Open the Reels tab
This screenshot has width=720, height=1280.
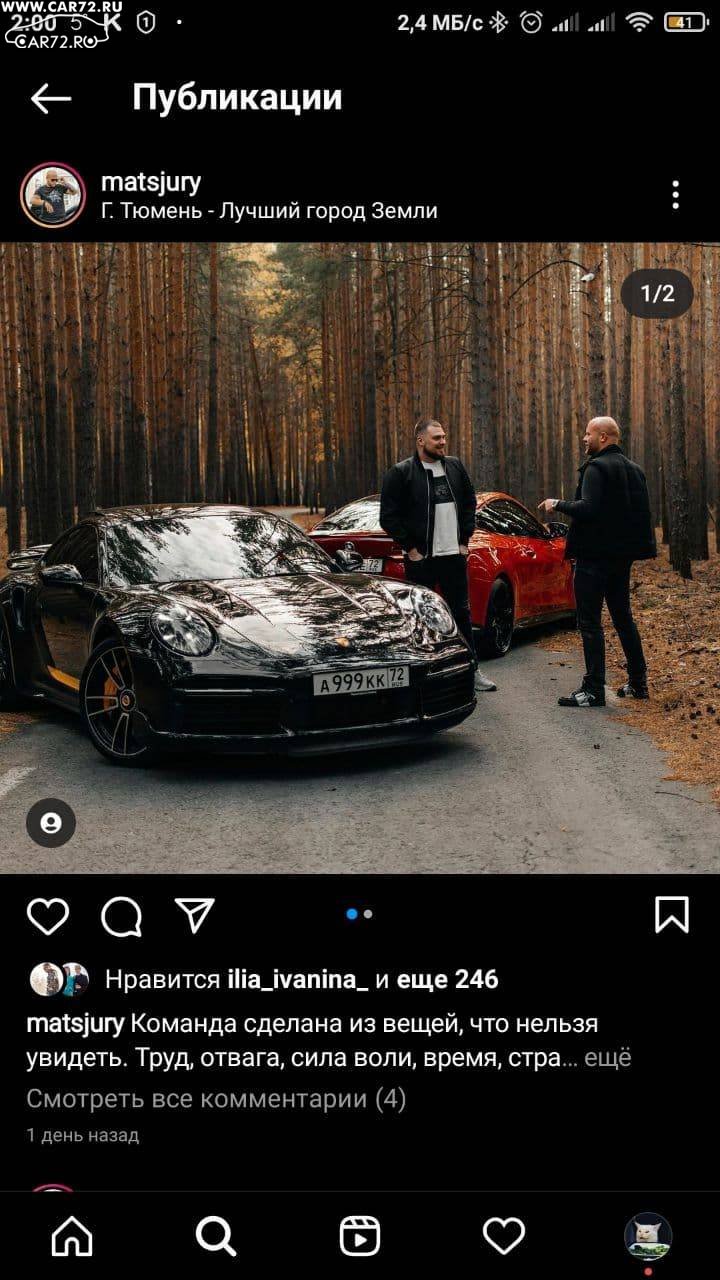point(360,1237)
